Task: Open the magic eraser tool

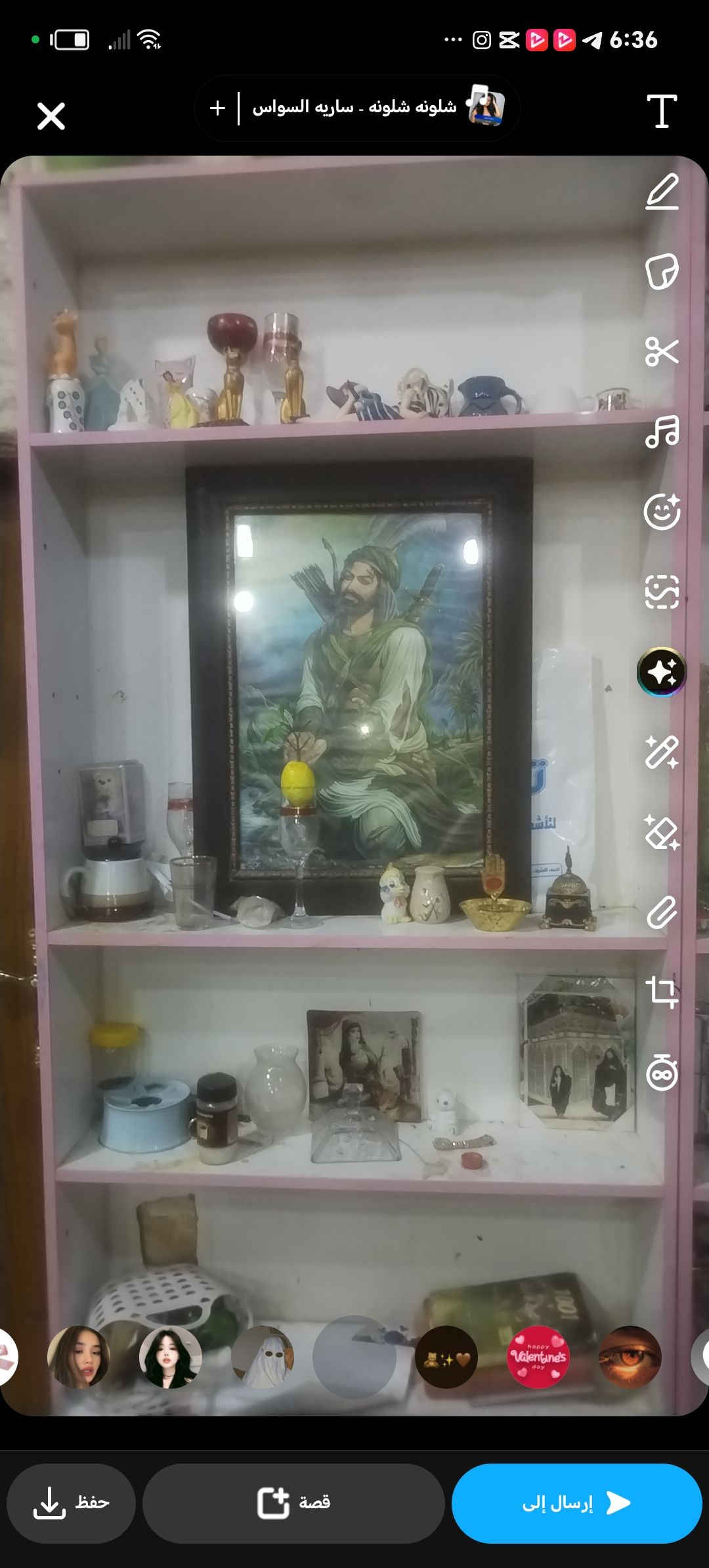Action: point(662,832)
